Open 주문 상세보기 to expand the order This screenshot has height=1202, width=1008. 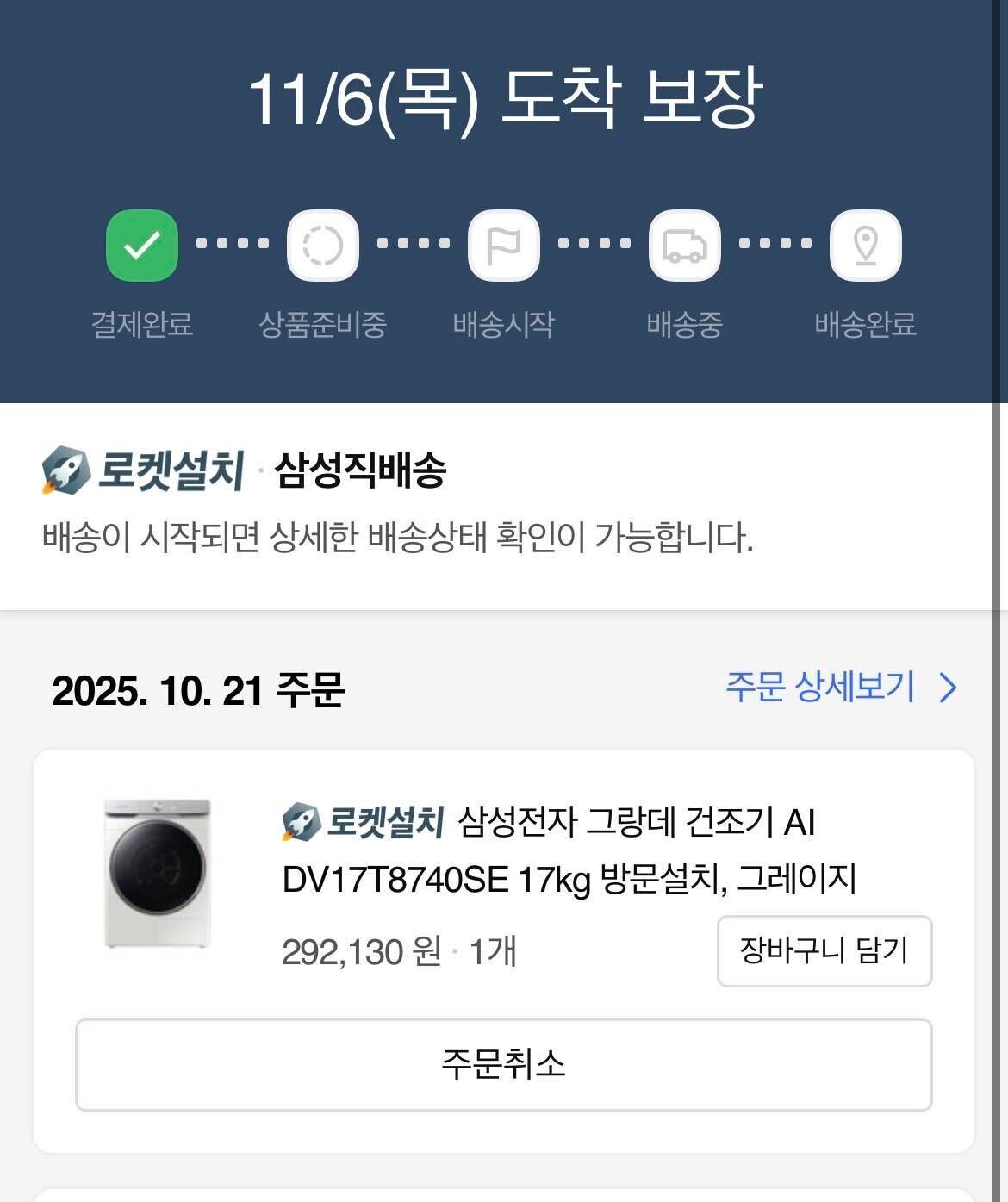[x=820, y=689]
